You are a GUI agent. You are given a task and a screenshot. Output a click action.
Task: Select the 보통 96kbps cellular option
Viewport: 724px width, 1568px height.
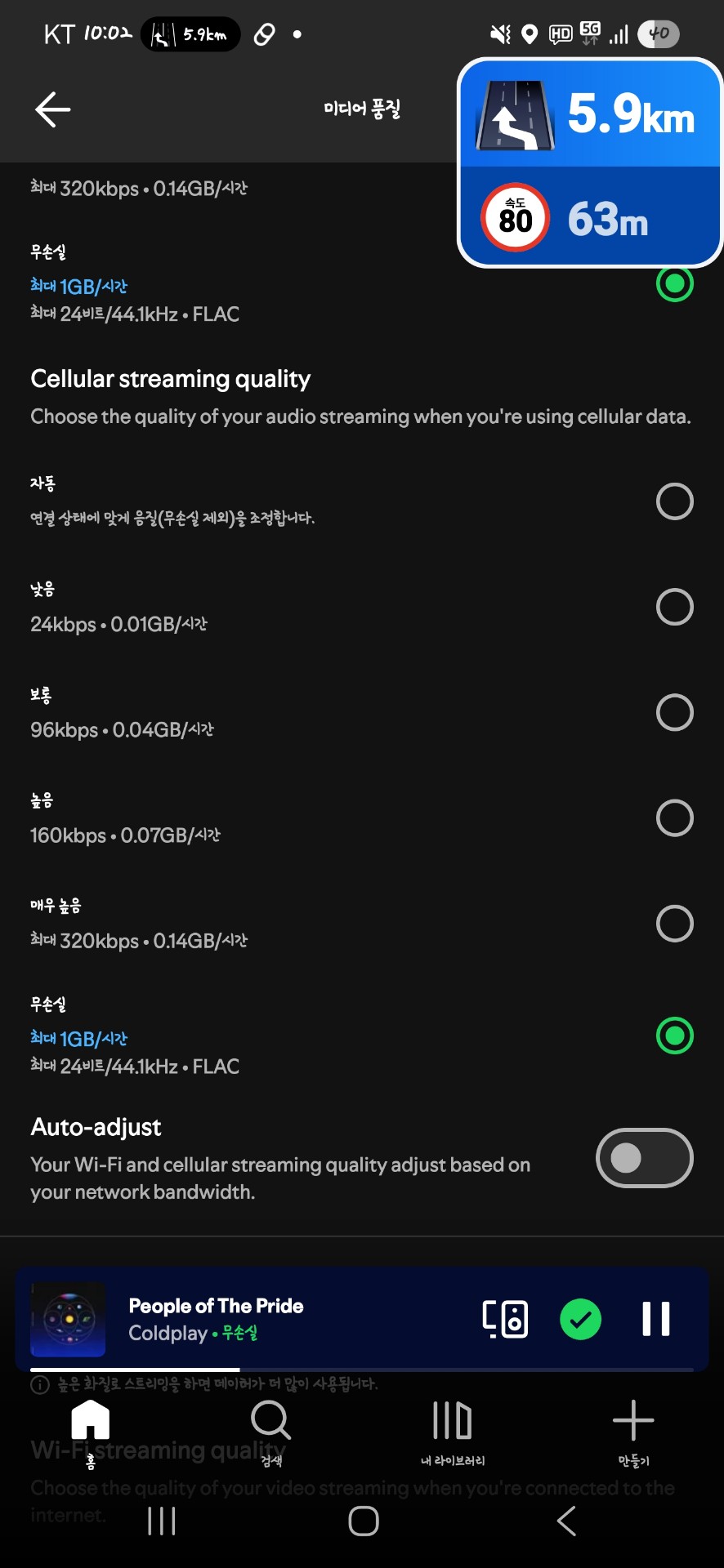point(674,712)
